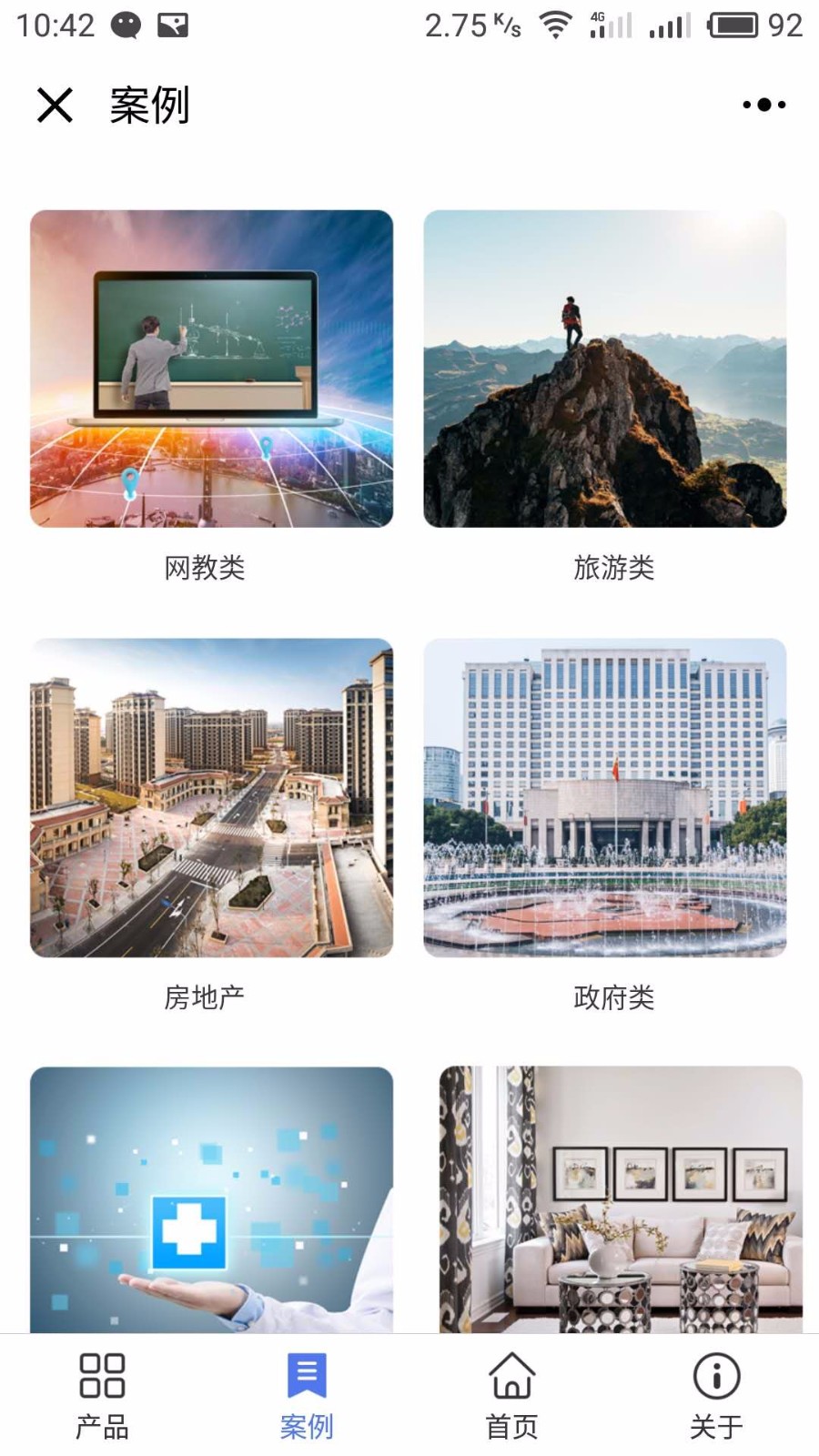
Task: Close the 案例 page with the X
Action: point(55,105)
